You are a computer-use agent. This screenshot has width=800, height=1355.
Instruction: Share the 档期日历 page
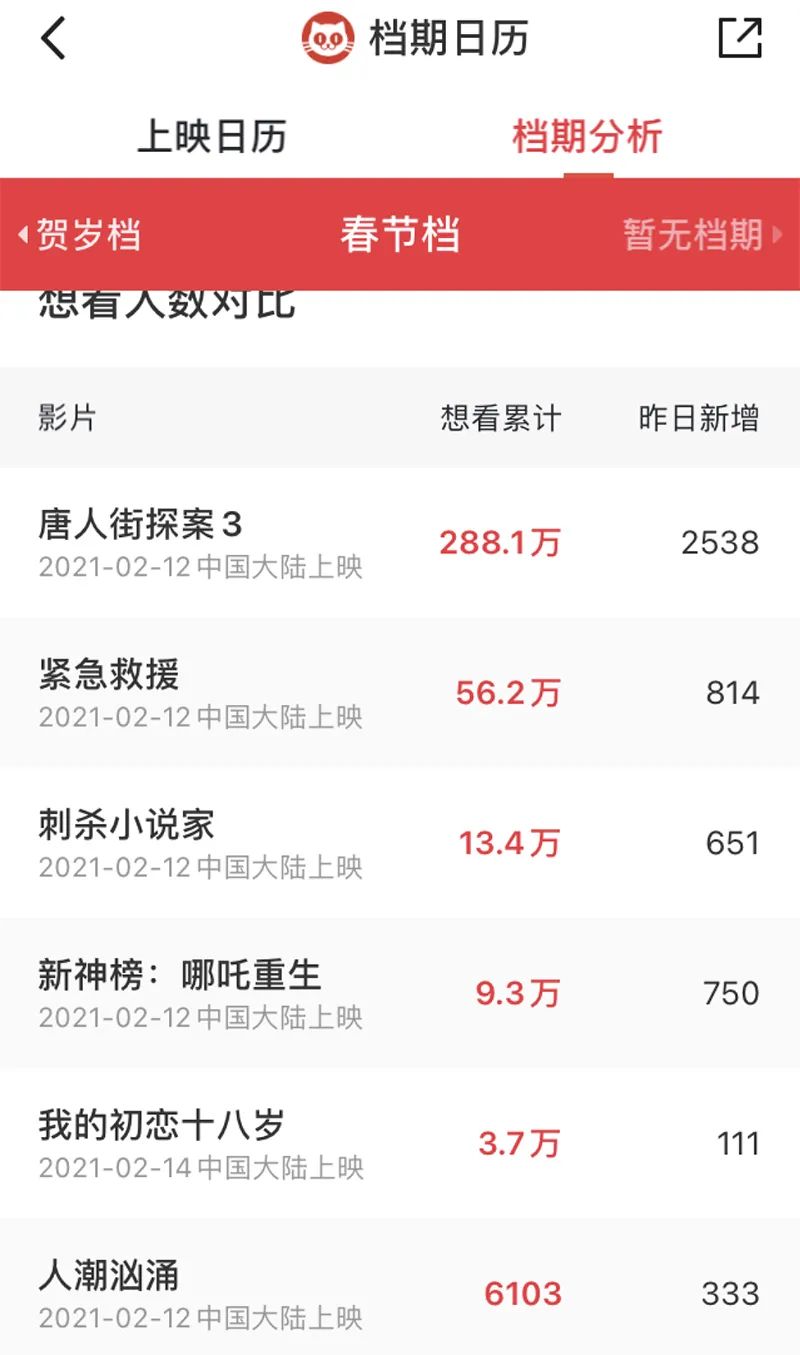coord(740,39)
